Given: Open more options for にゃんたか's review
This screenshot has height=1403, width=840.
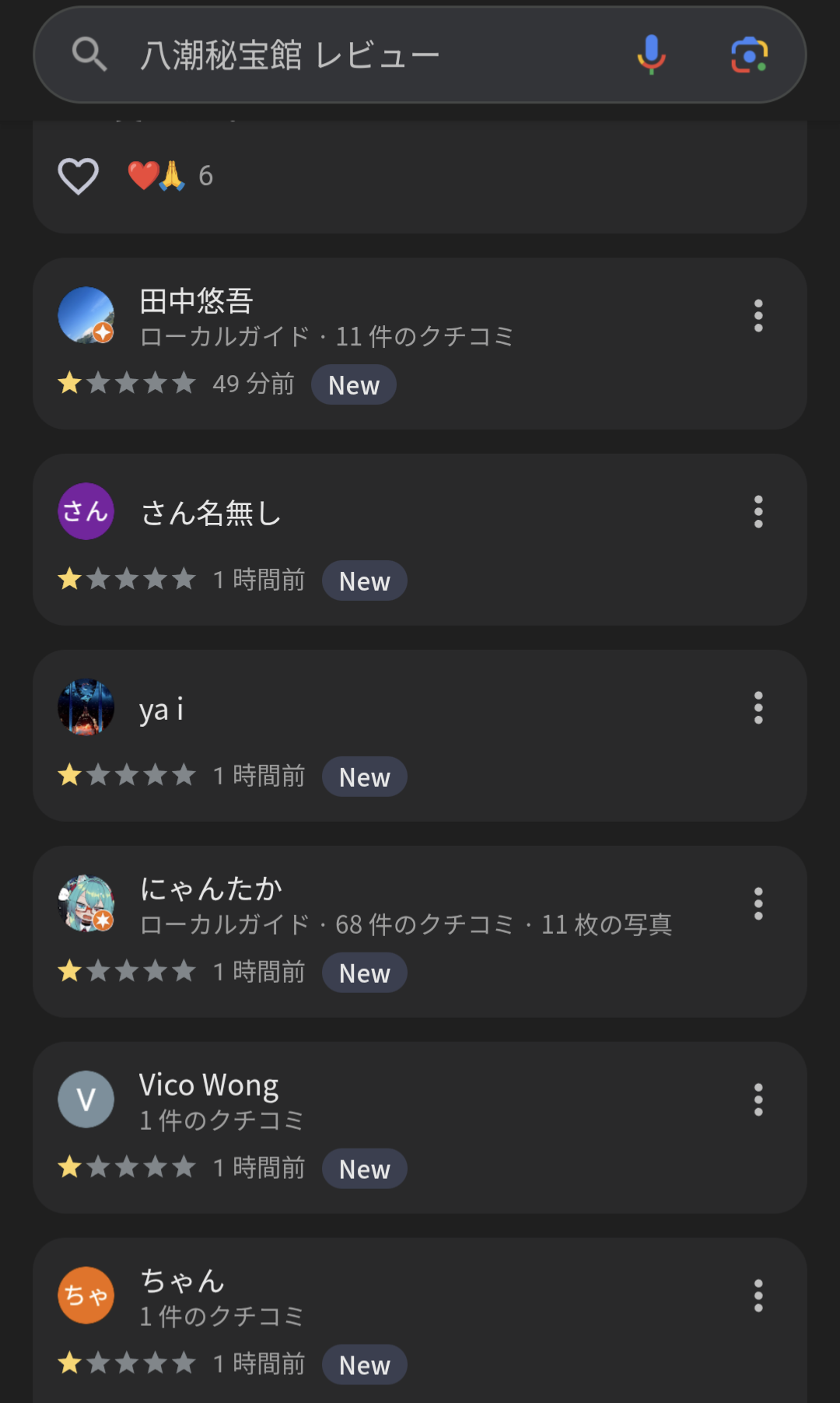Looking at the screenshot, I should pyautogui.click(x=758, y=904).
